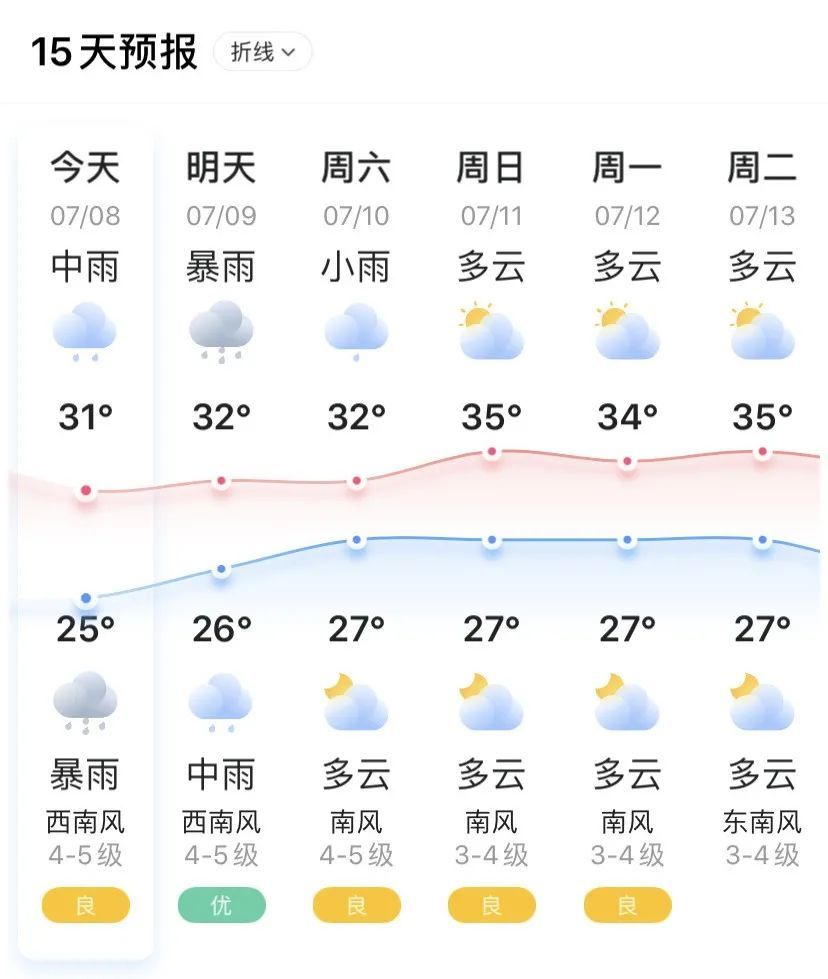The width and height of the screenshot is (828, 979).
Task: Tap the 优 air quality badge
Action: click(220, 905)
